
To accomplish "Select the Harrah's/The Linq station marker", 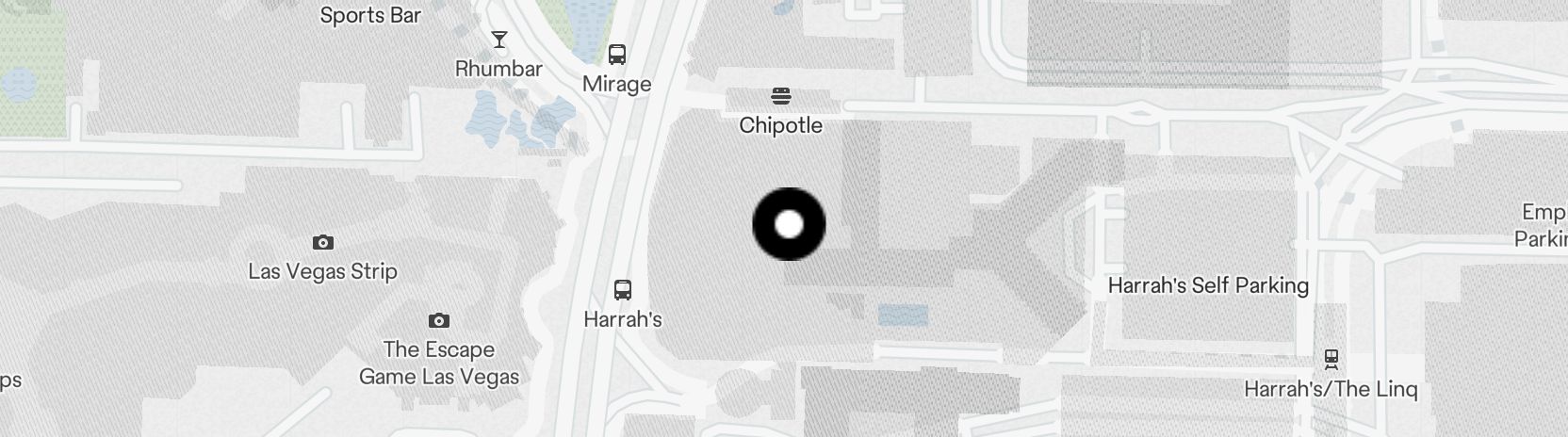I will (1331, 358).
